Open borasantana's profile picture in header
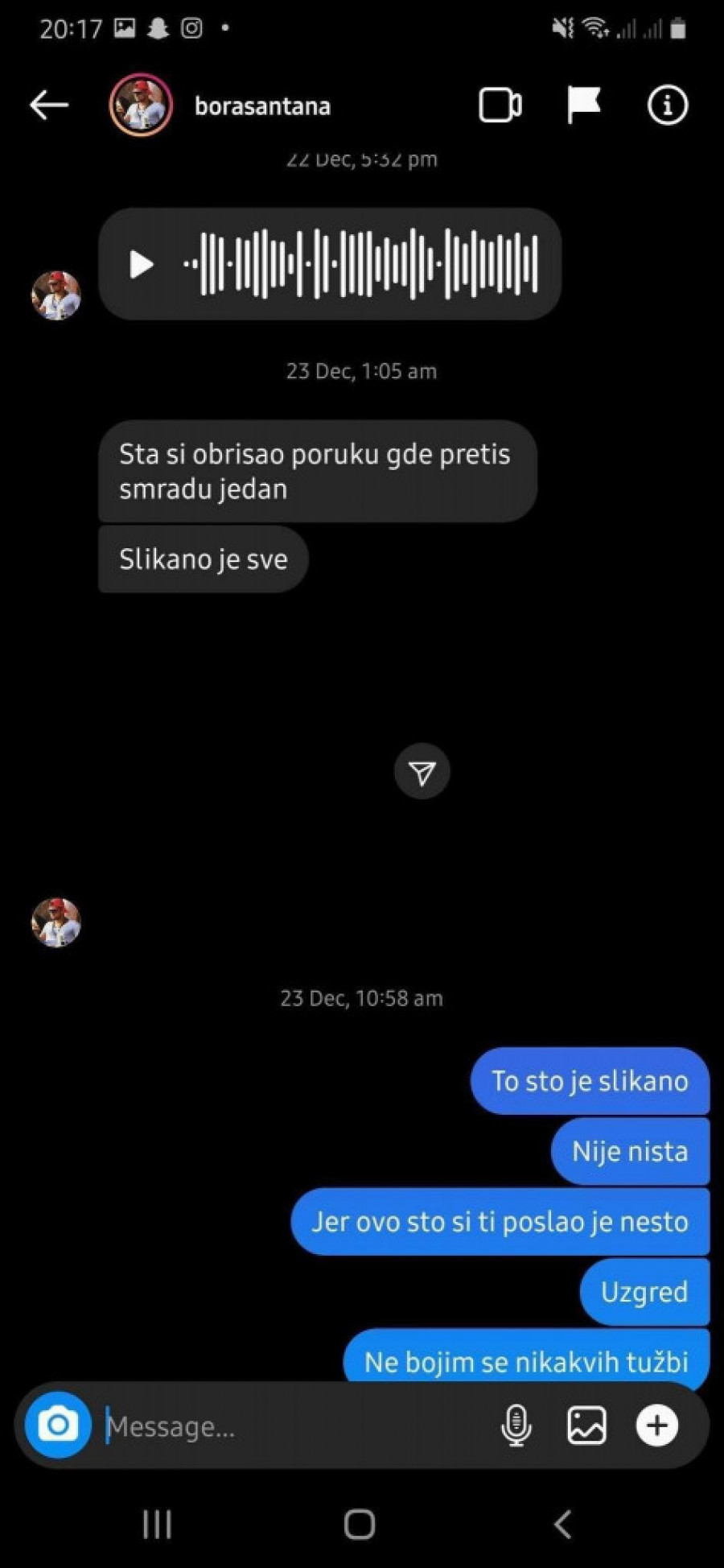The width and height of the screenshot is (724, 1568). point(141,105)
